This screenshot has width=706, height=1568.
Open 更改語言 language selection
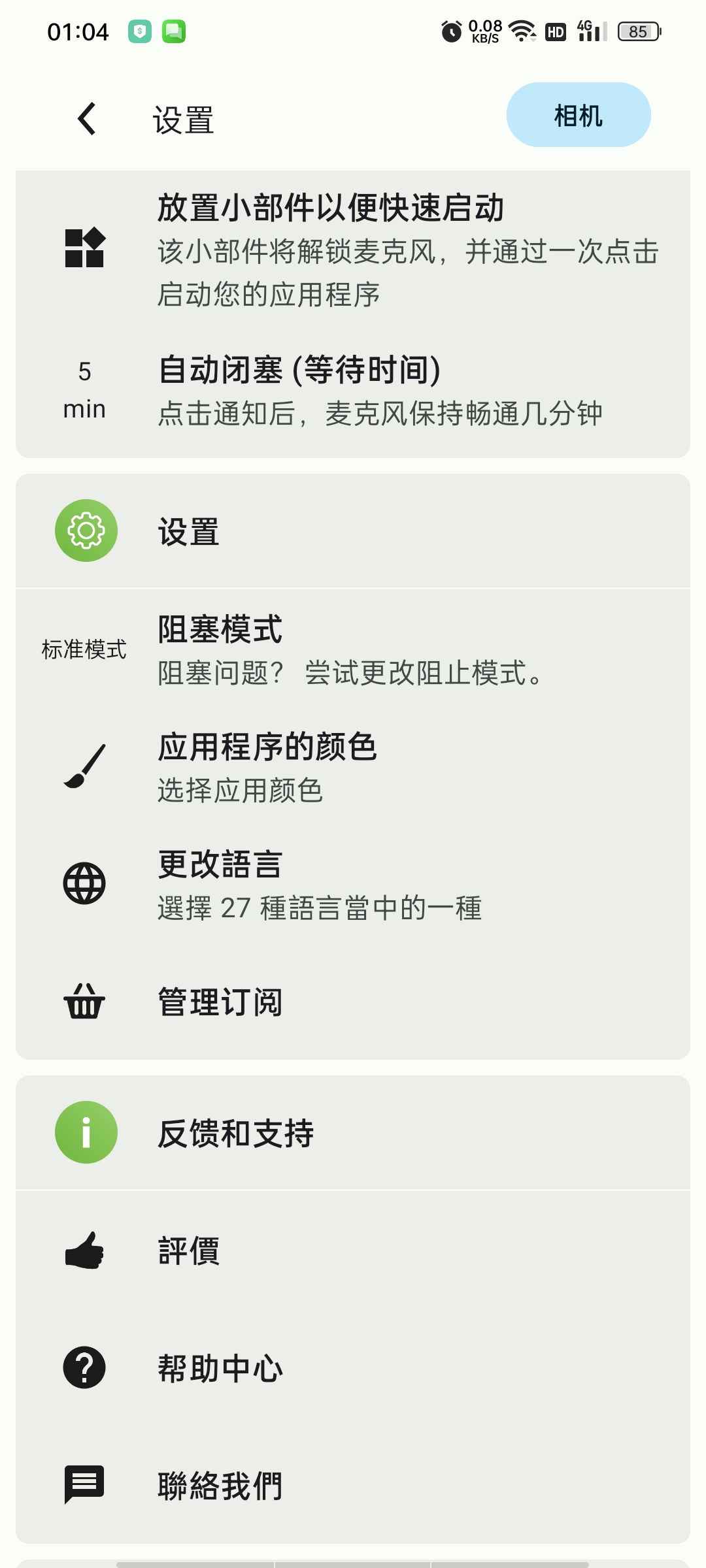353,884
